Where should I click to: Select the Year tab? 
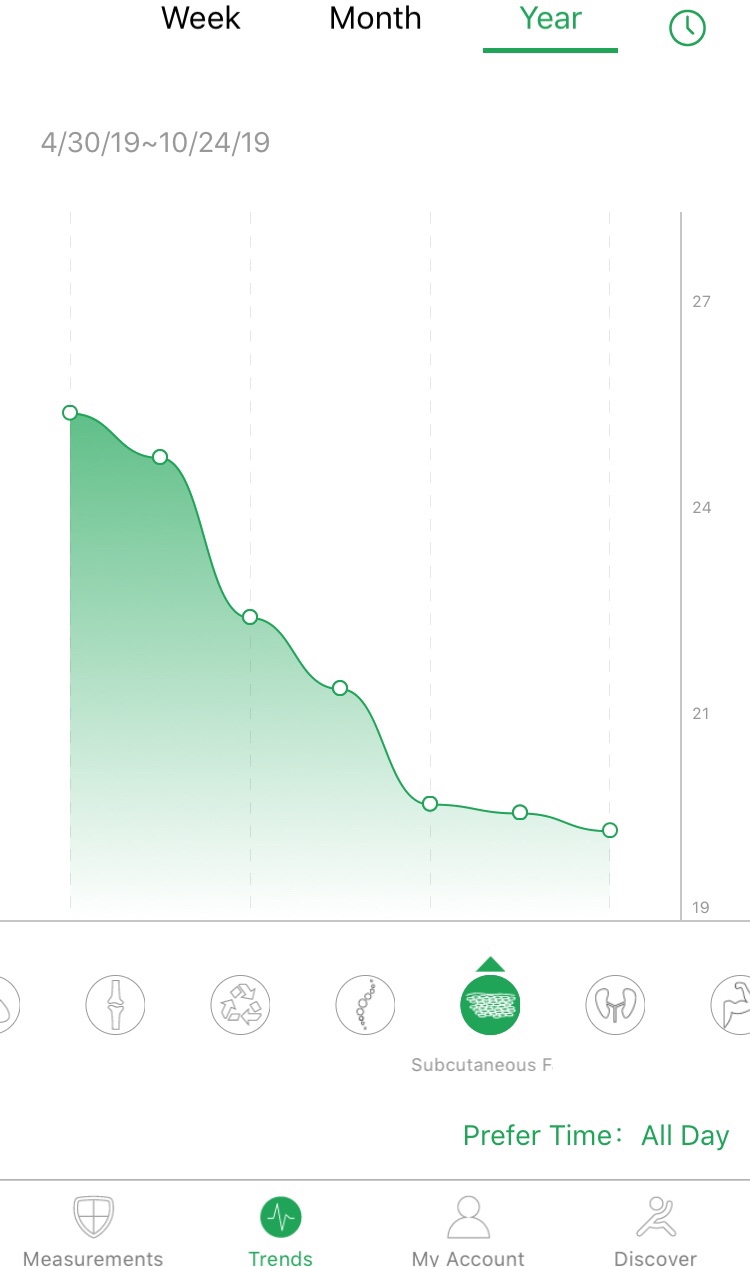point(550,19)
